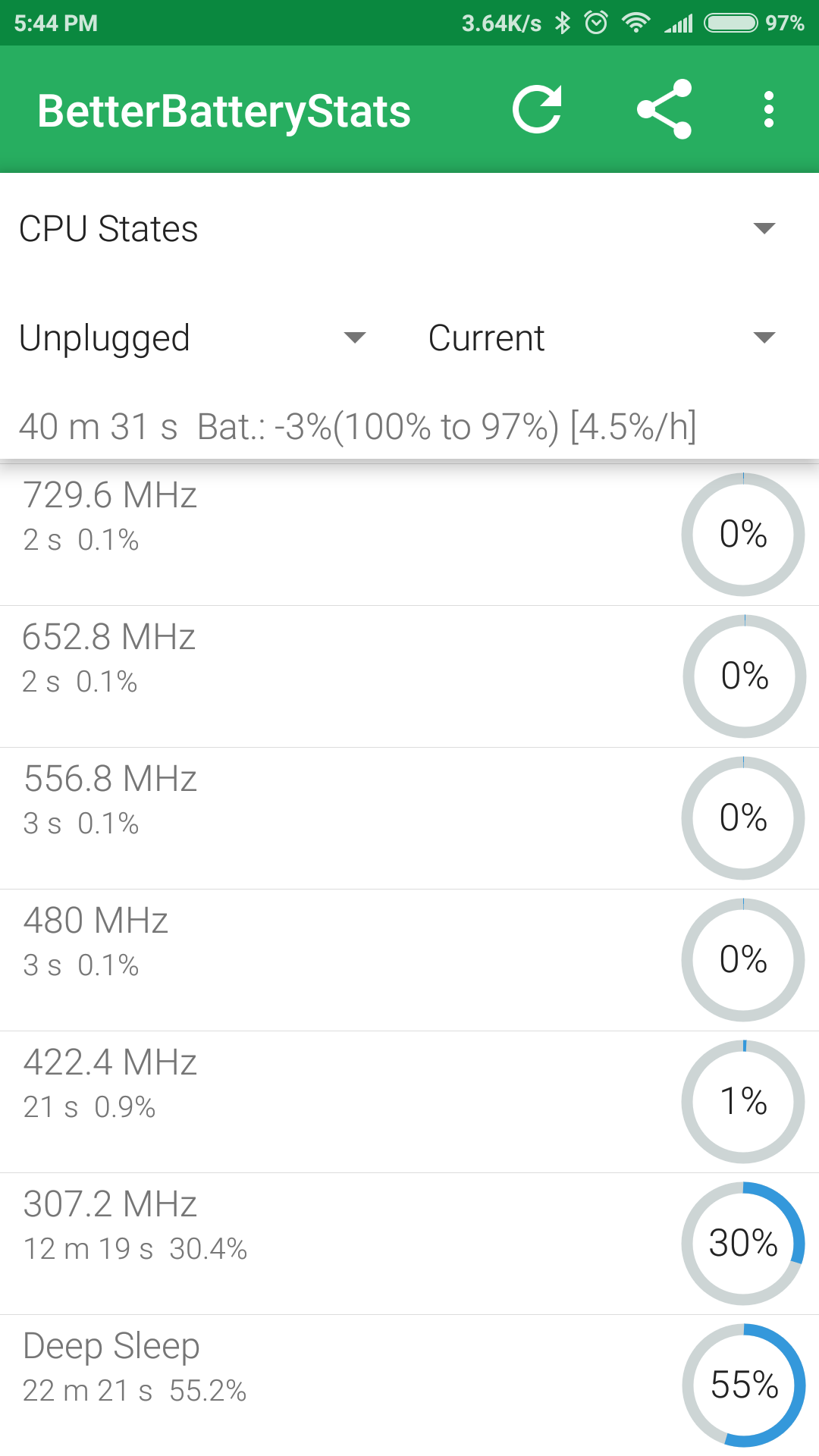Share the current stats

[x=664, y=110]
